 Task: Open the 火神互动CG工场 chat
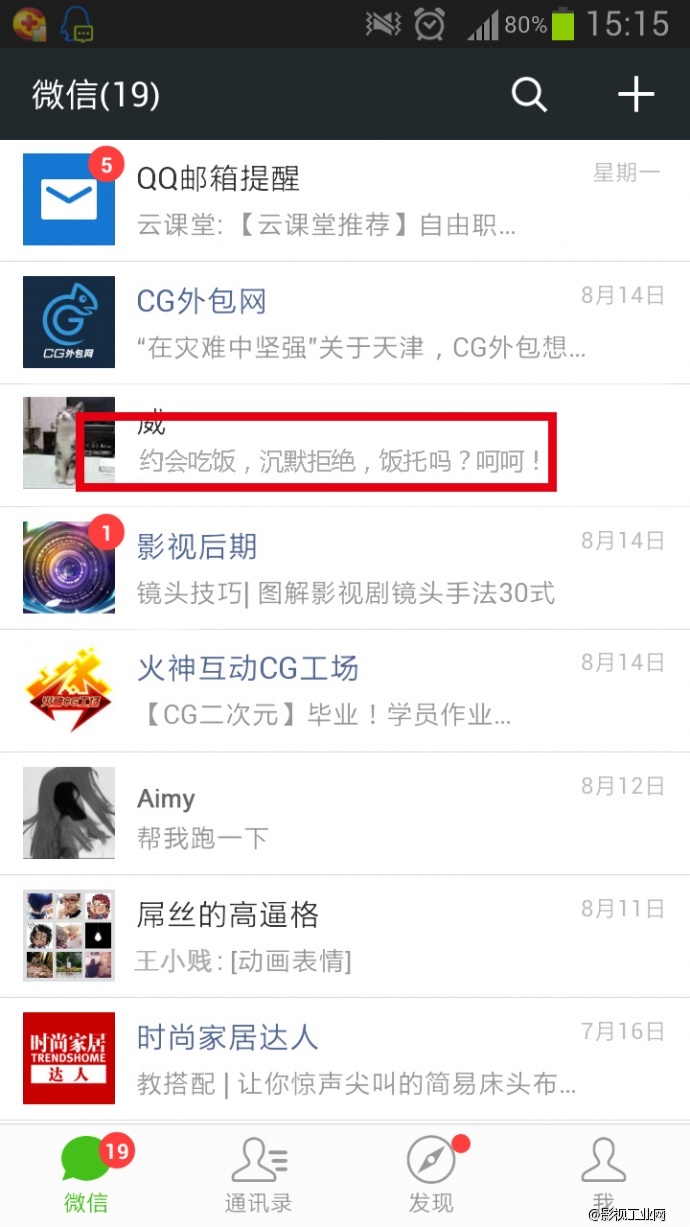(345, 690)
